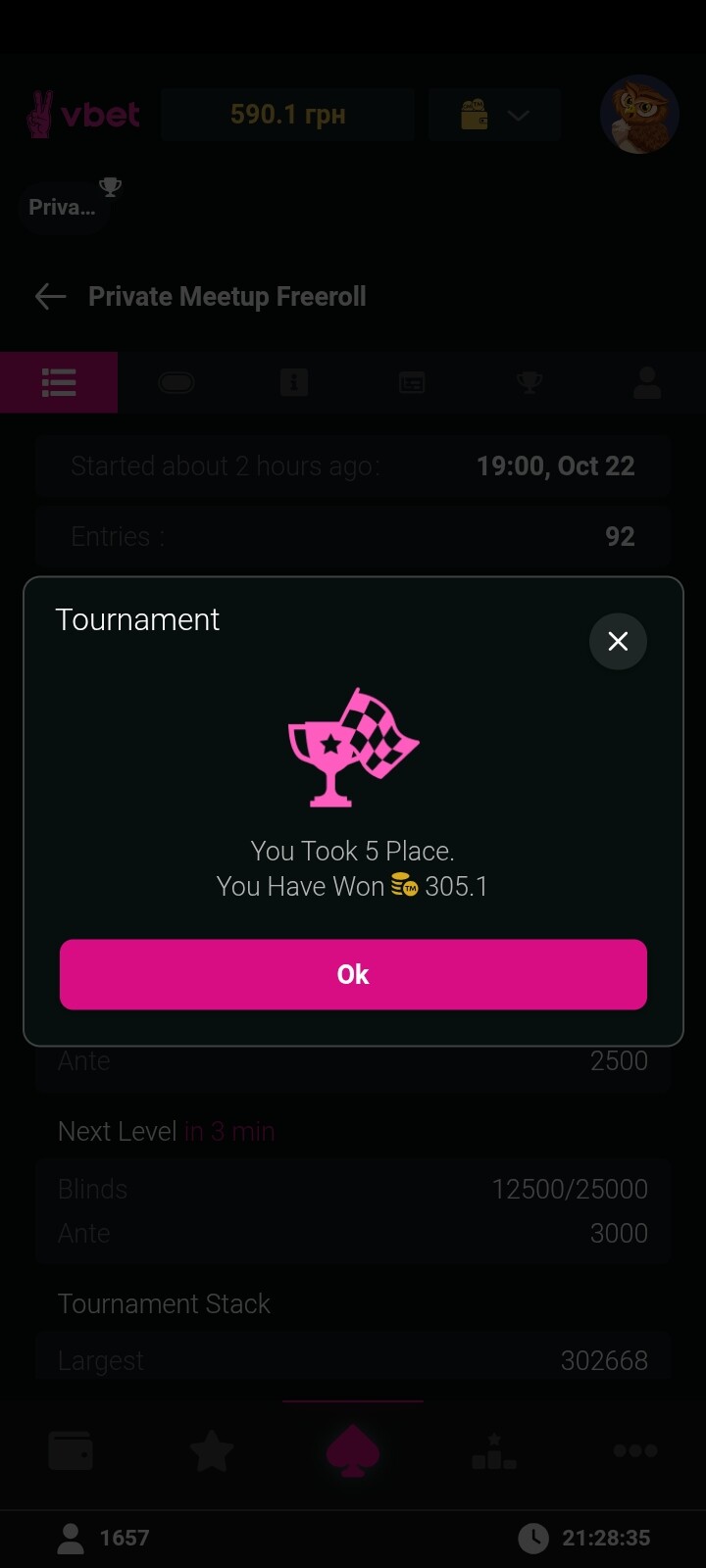Close the Tournament dialog
This screenshot has width=706, height=1568.
pyautogui.click(x=618, y=641)
